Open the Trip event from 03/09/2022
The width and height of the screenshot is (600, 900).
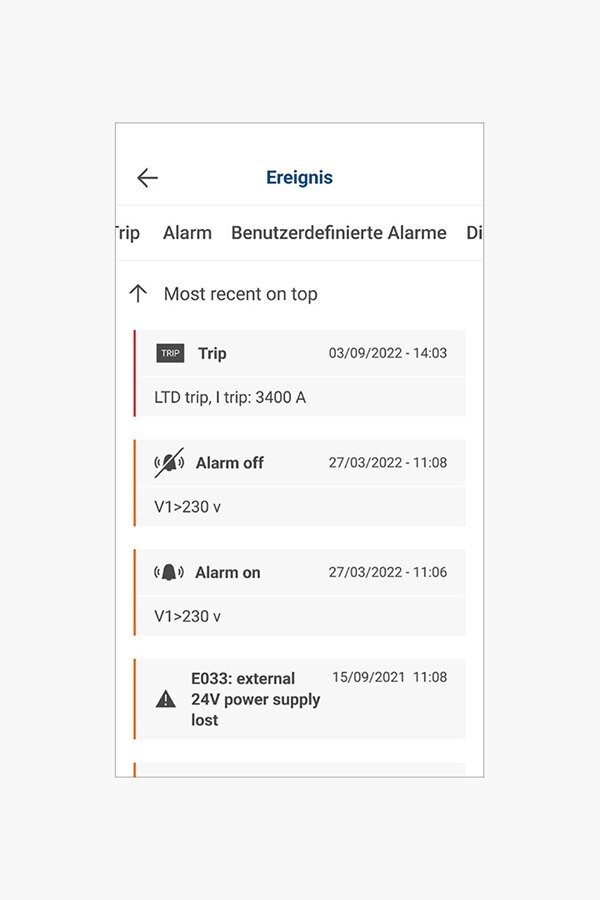300,373
